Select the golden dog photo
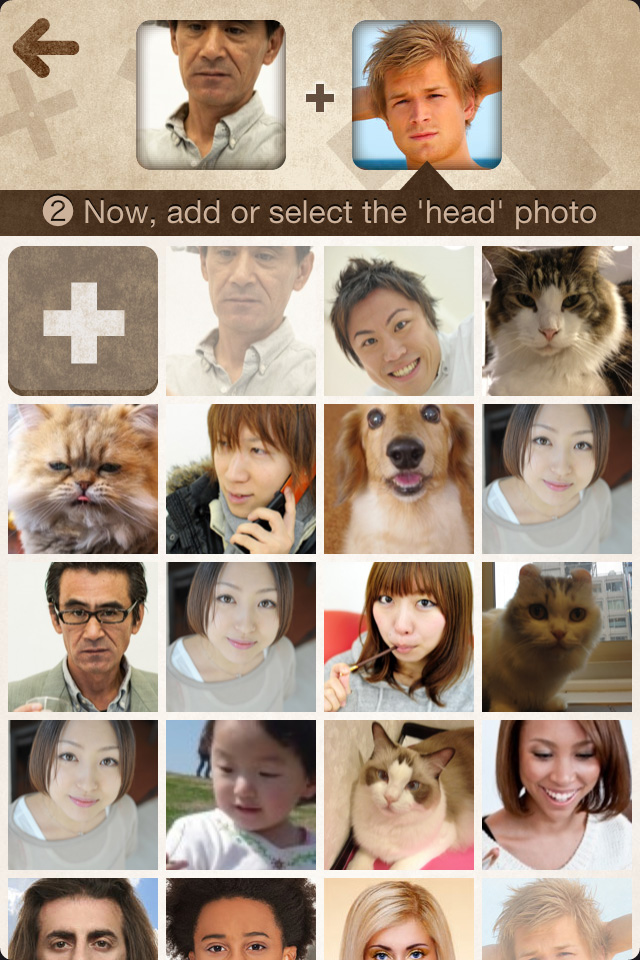 tap(399, 479)
